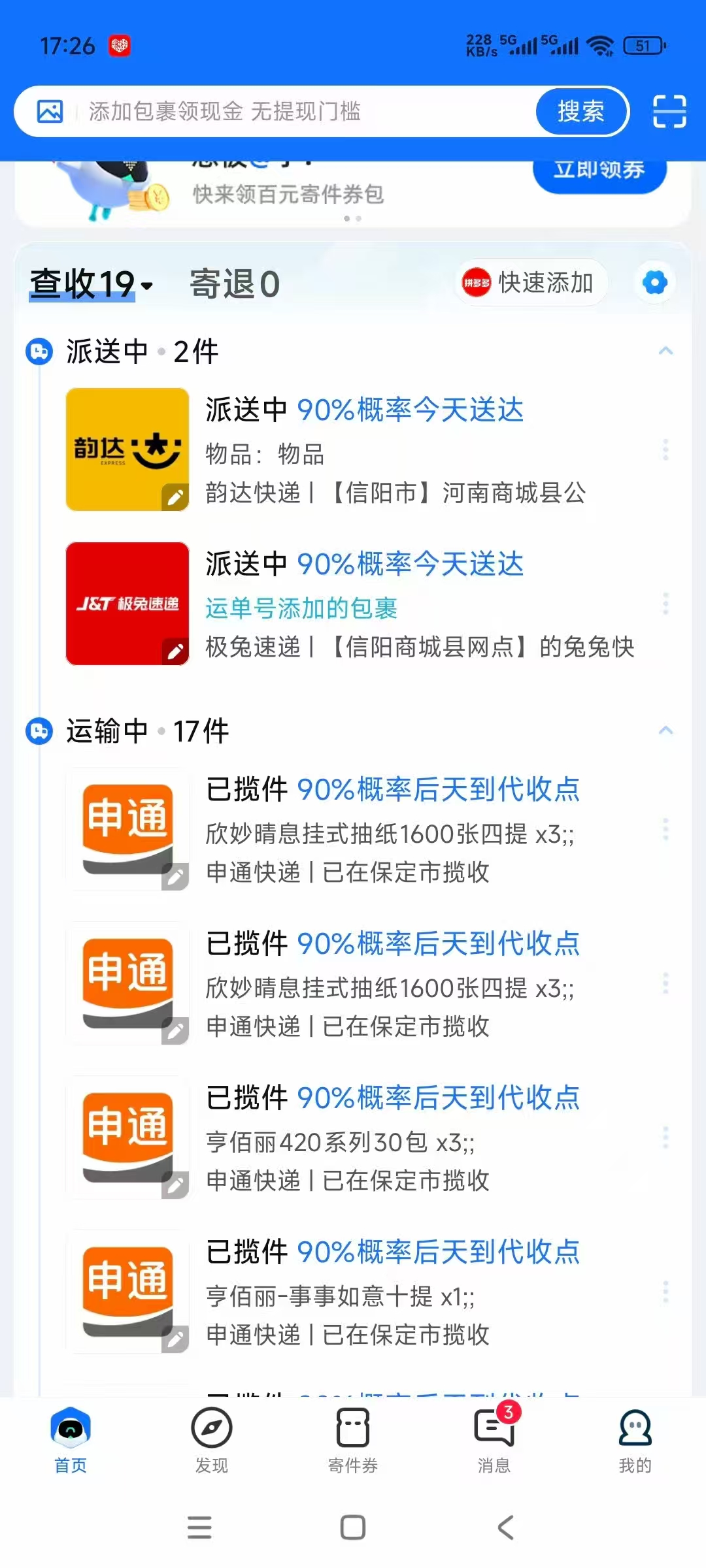The image size is (706, 1568).
Task: Open the 寄件券 coupon icon
Action: click(353, 1434)
